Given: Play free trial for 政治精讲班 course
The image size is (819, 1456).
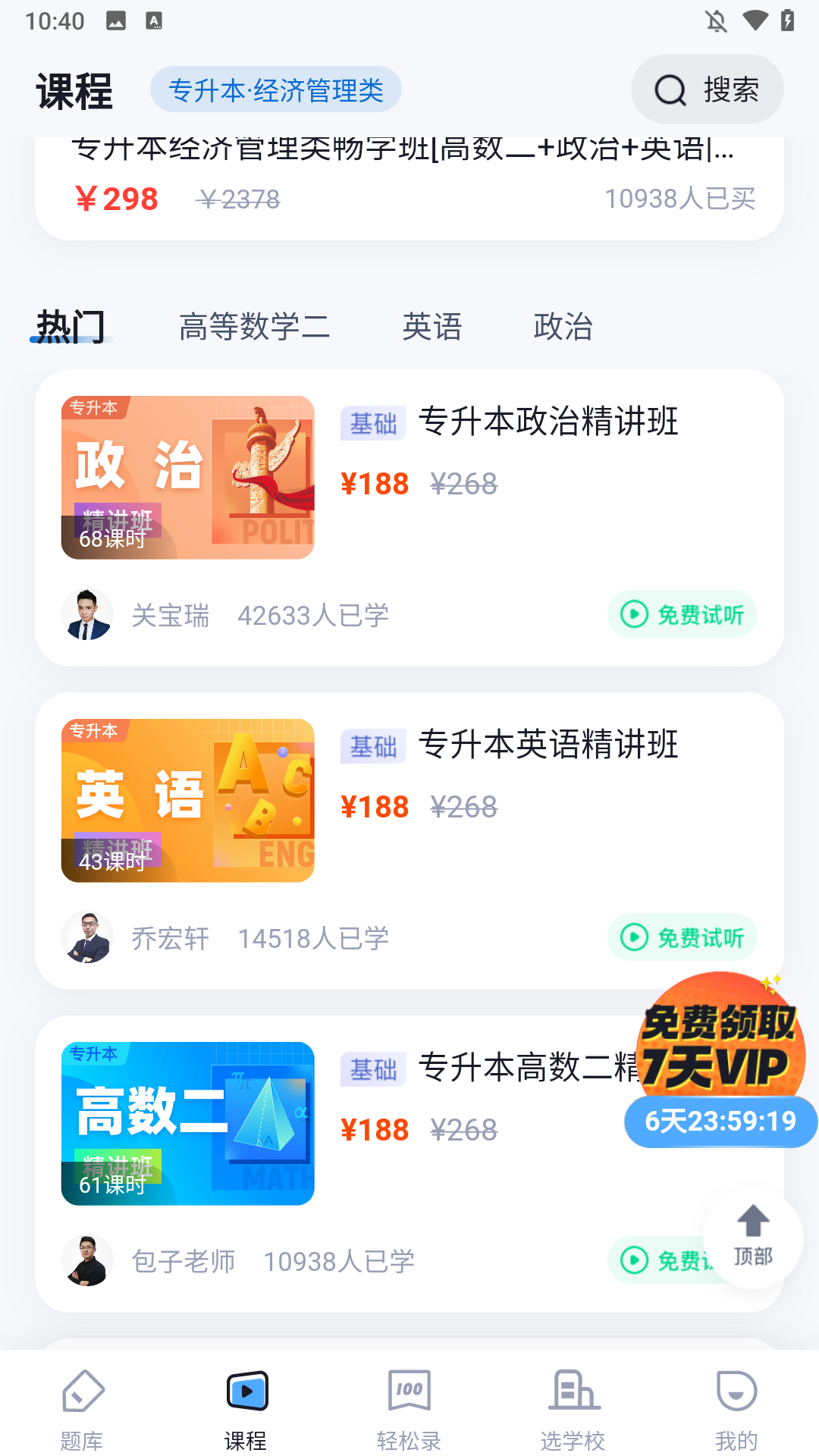Looking at the screenshot, I should (681, 614).
